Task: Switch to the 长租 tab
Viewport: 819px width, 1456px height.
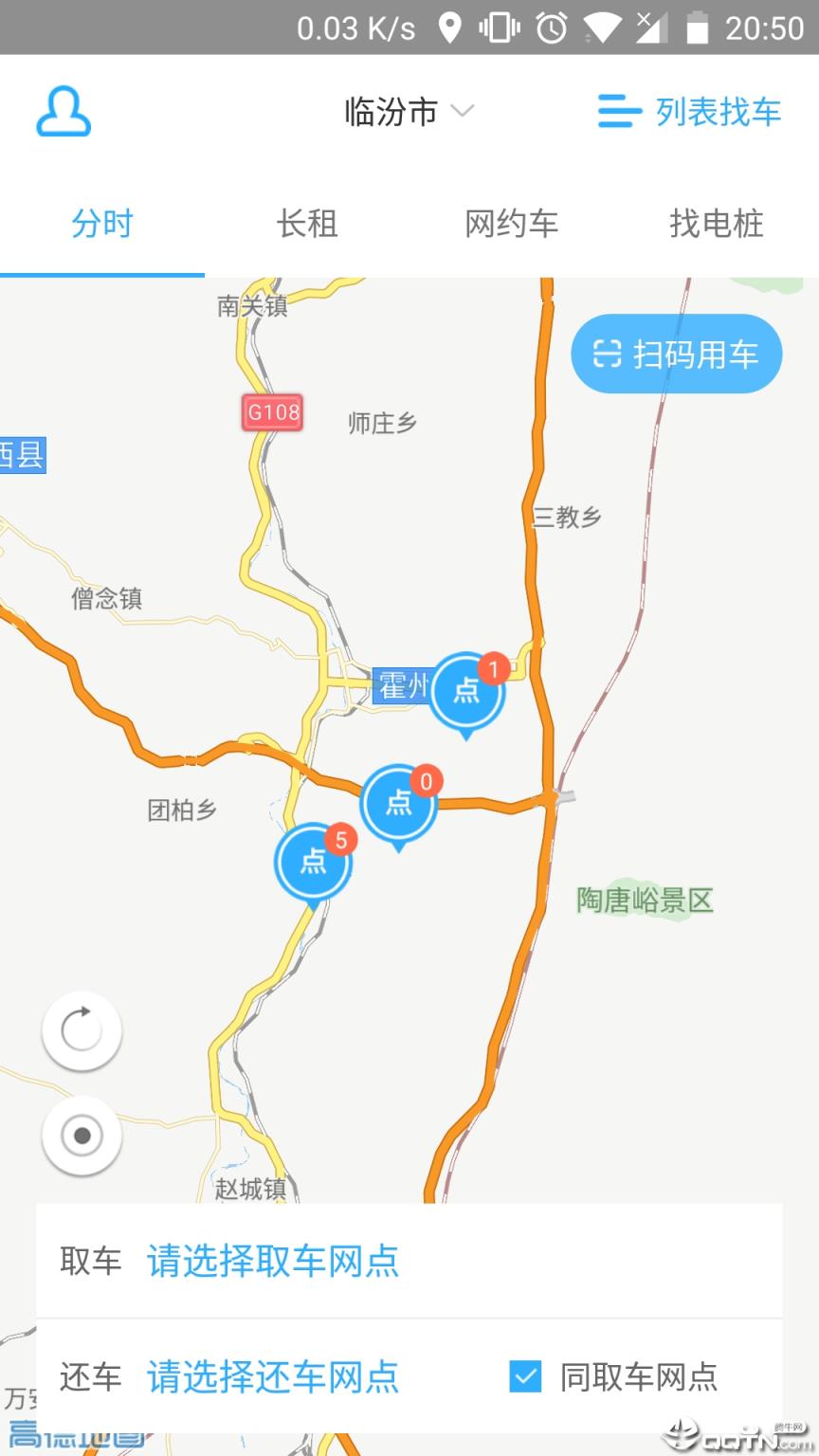Action: [307, 224]
